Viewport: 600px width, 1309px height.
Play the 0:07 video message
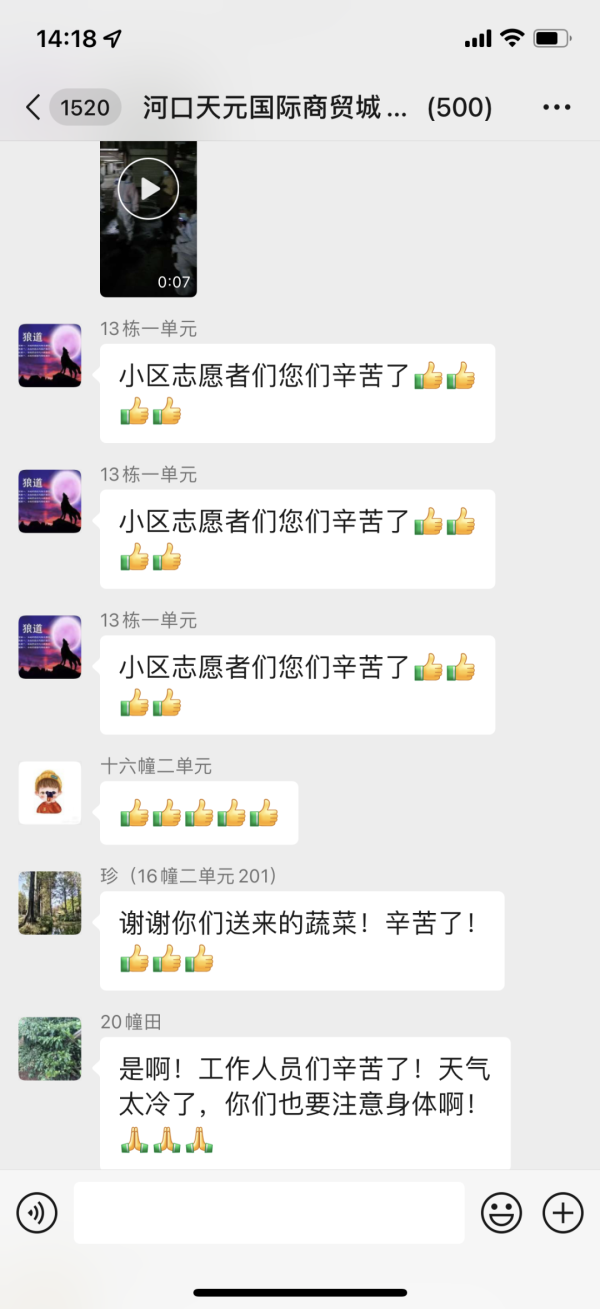click(x=148, y=189)
